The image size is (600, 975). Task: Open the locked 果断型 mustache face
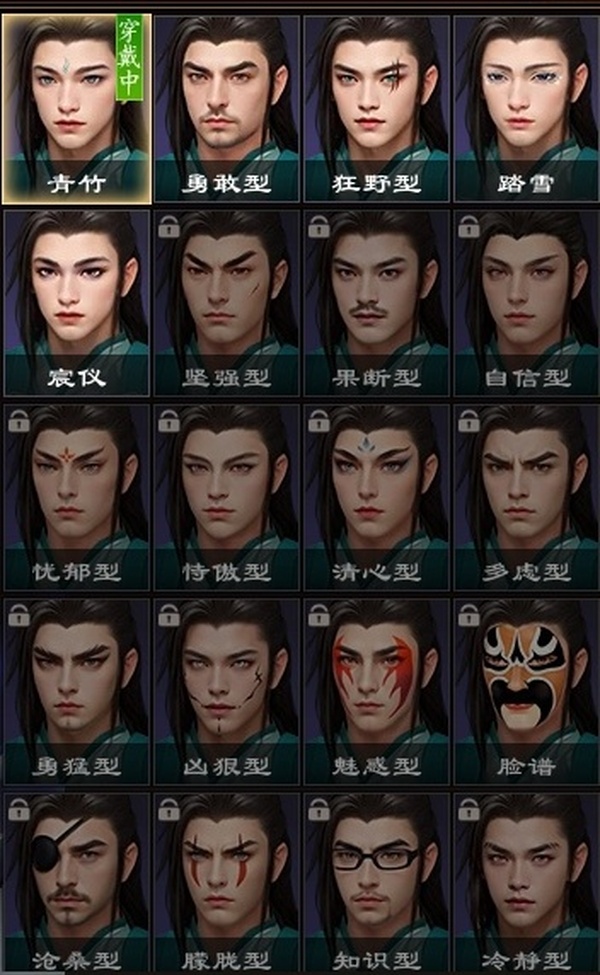click(x=376, y=300)
